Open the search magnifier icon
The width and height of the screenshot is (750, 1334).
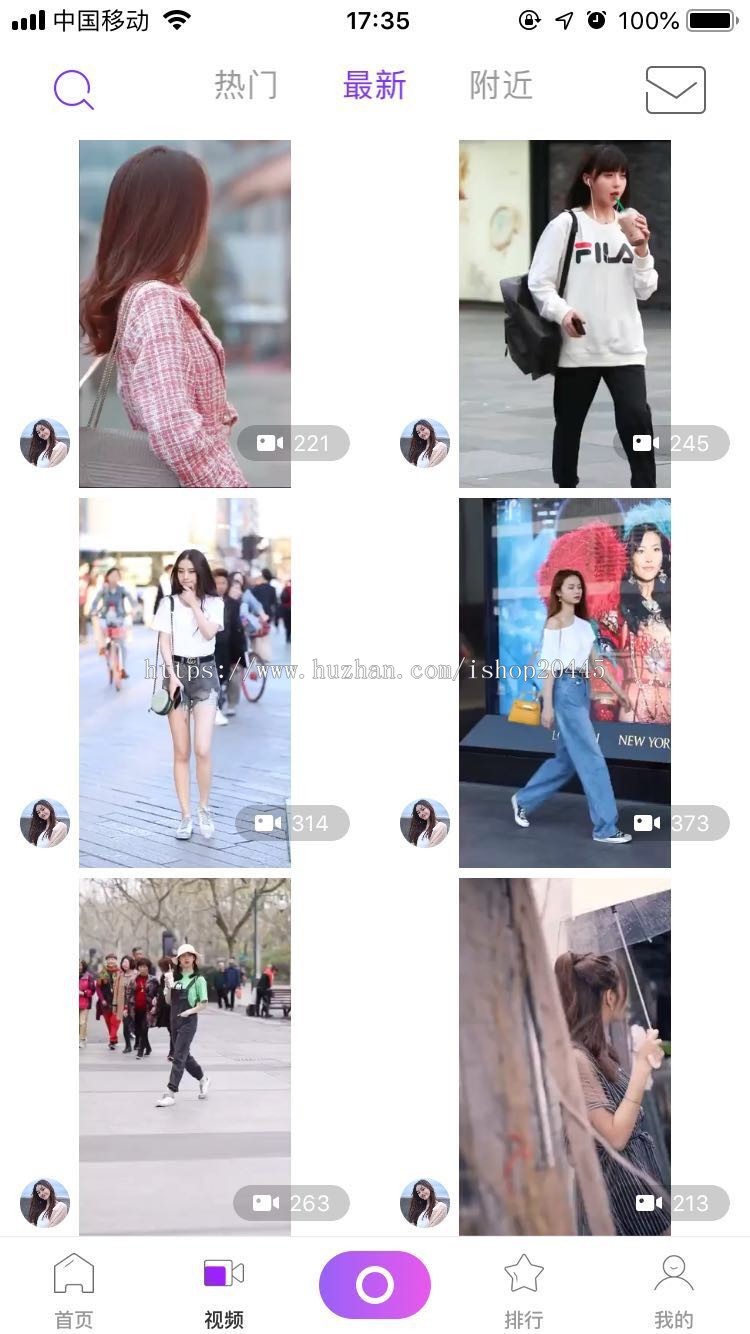point(74,90)
